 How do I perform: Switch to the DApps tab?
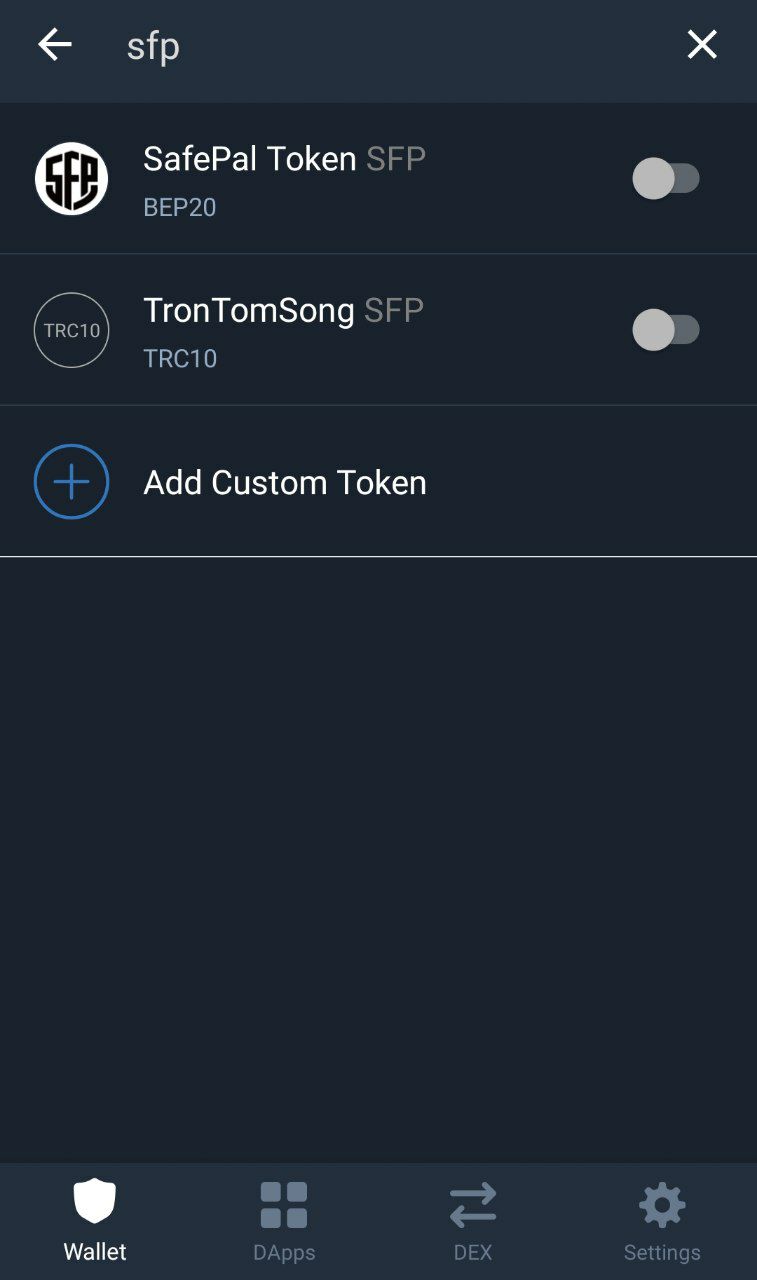[284, 1221]
